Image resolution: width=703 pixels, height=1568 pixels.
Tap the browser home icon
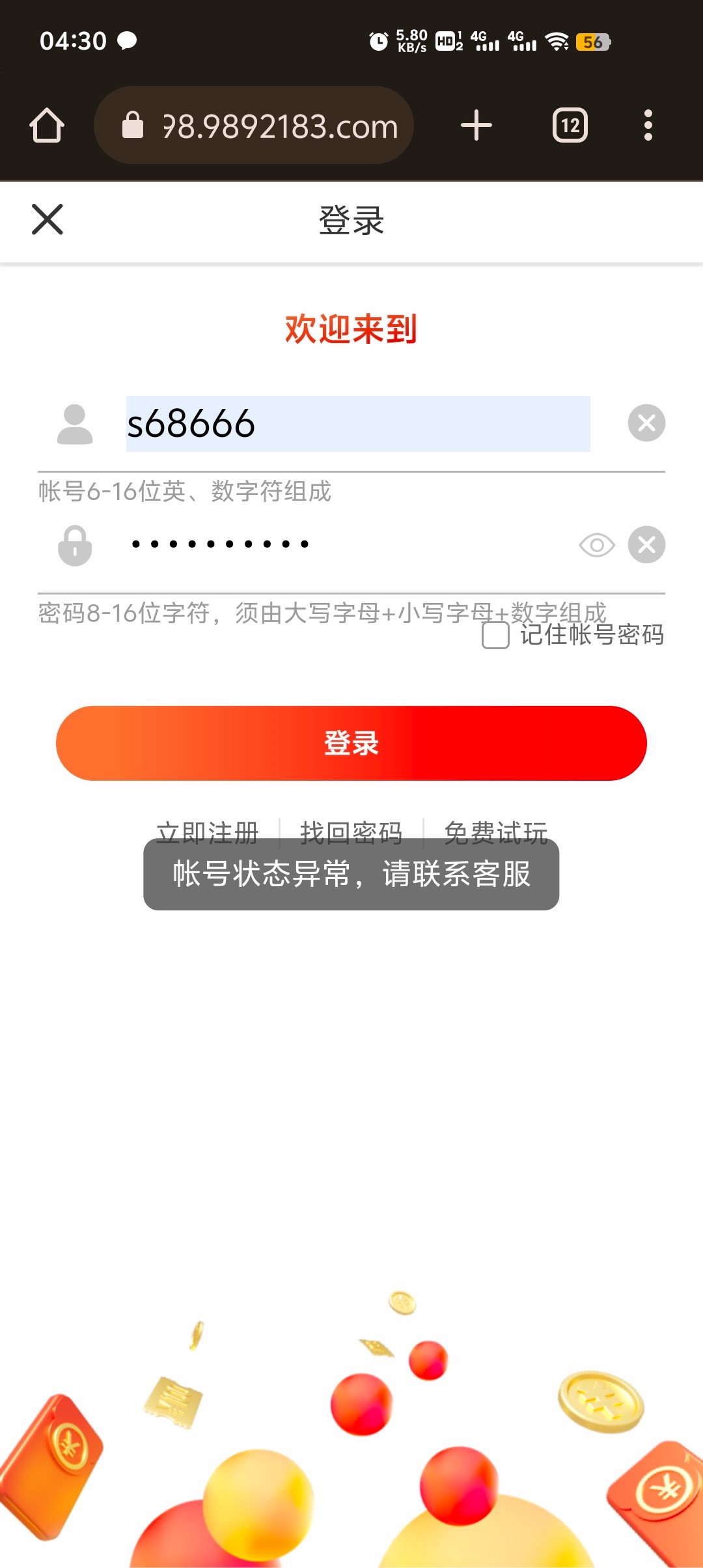pyautogui.click(x=47, y=125)
